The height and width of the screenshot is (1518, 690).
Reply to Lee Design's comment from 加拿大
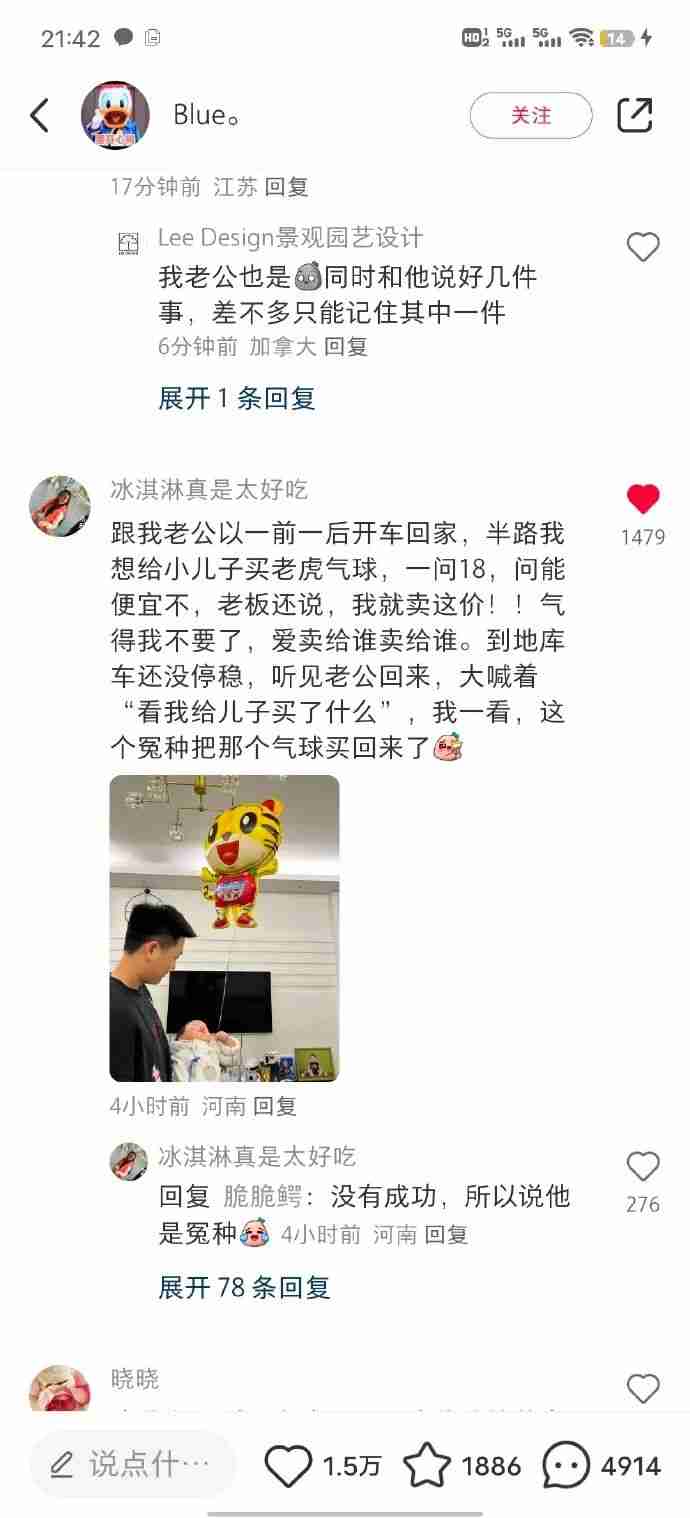[346, 346]
